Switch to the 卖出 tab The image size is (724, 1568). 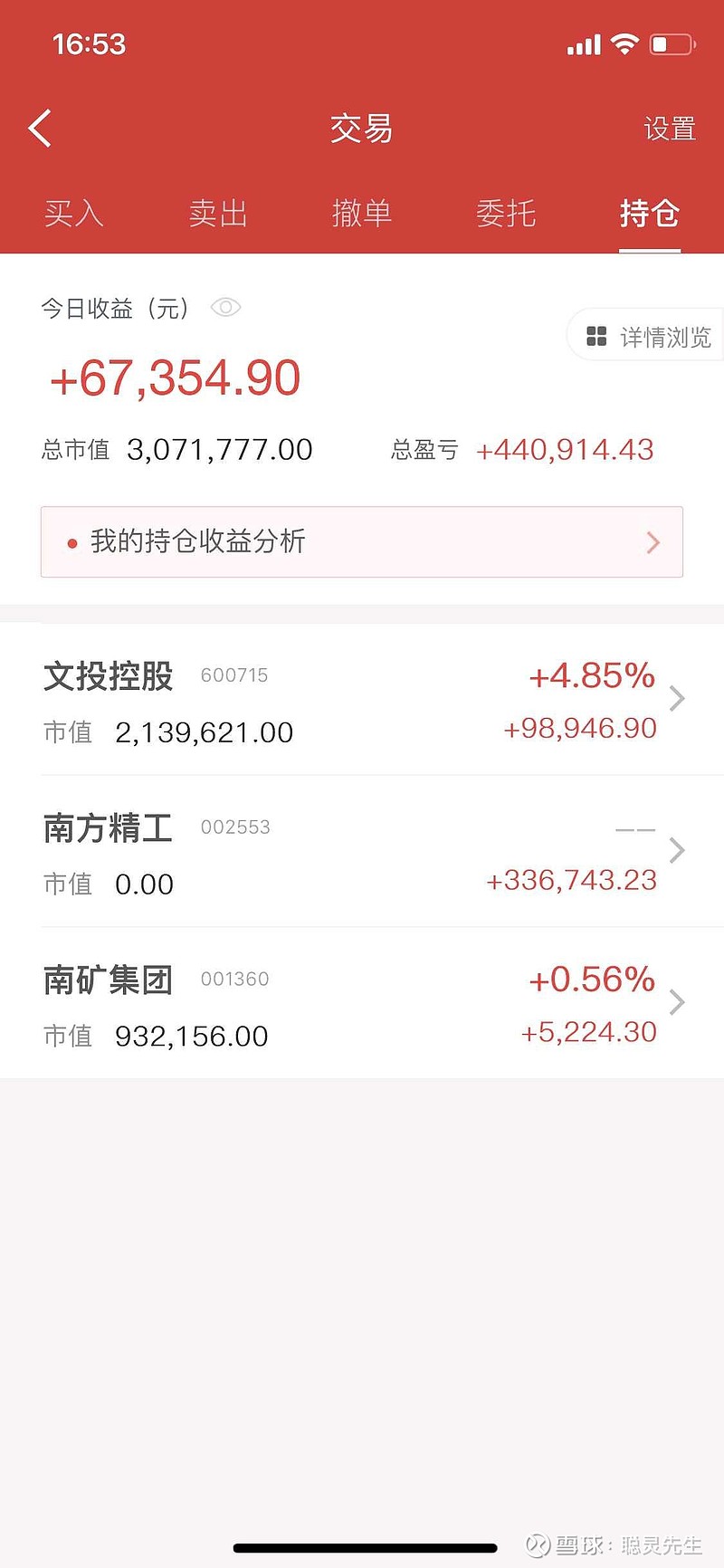coord(218,214)
